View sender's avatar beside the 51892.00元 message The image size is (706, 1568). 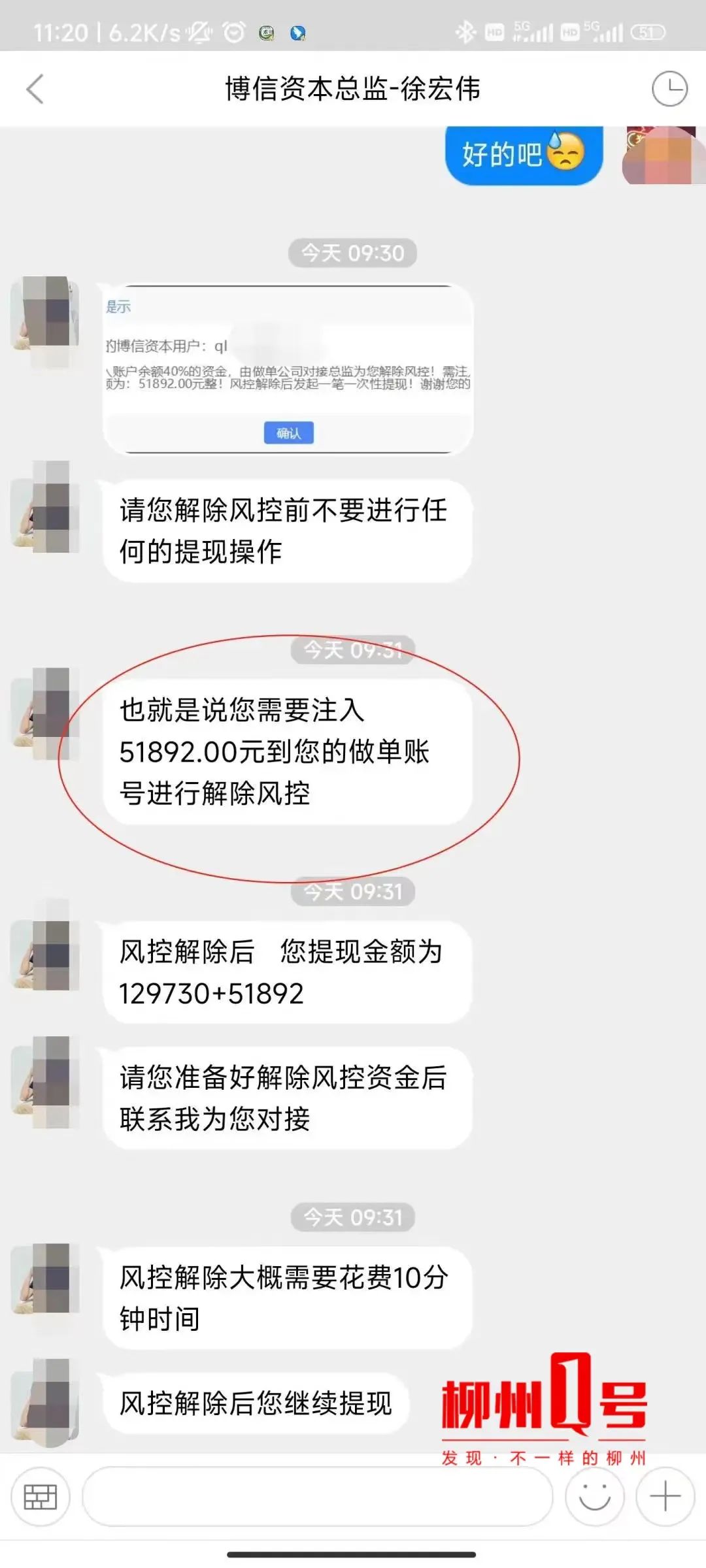tap(44, 713)
